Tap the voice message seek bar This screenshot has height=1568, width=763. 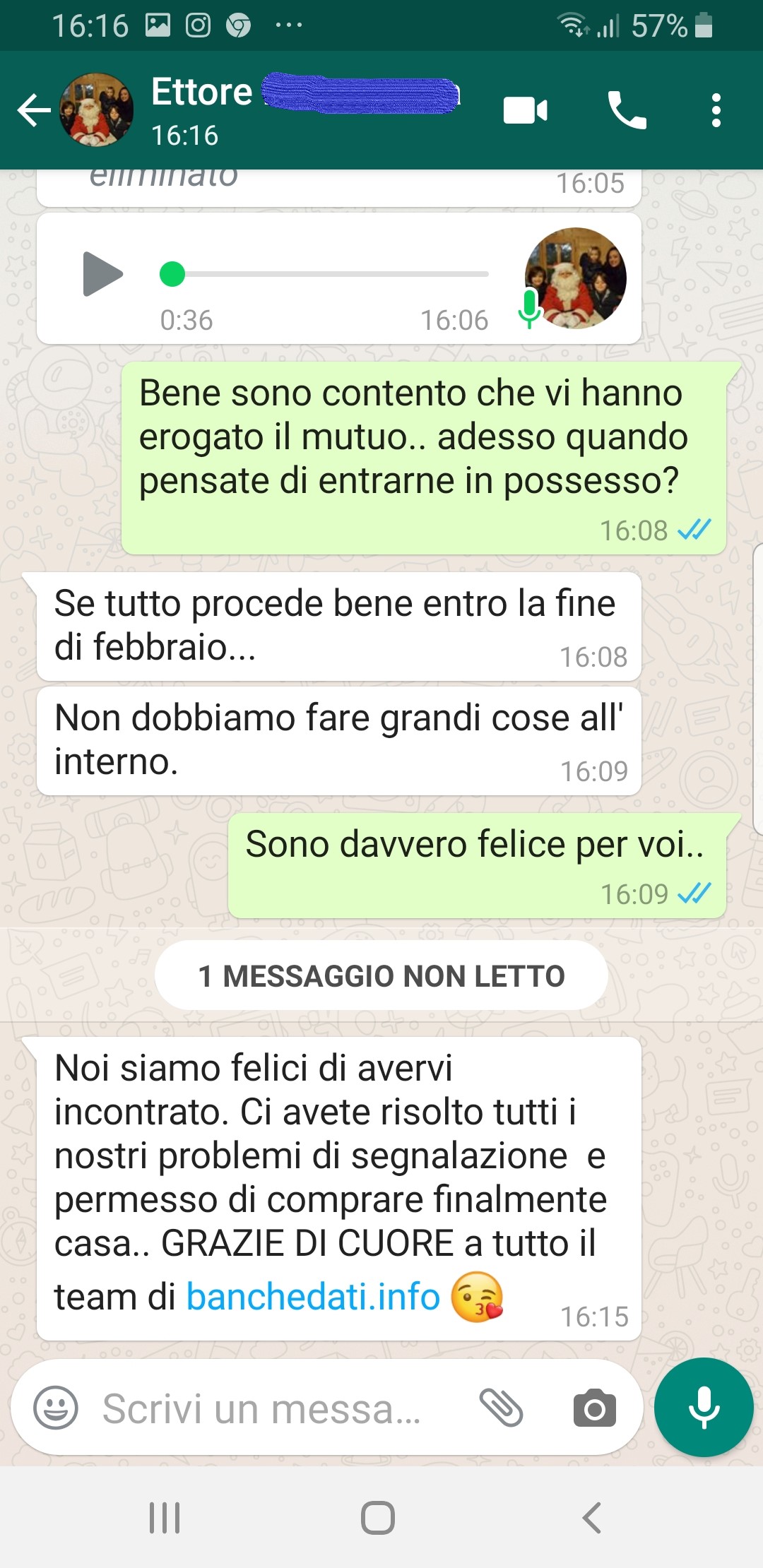[x=324, y=274]
